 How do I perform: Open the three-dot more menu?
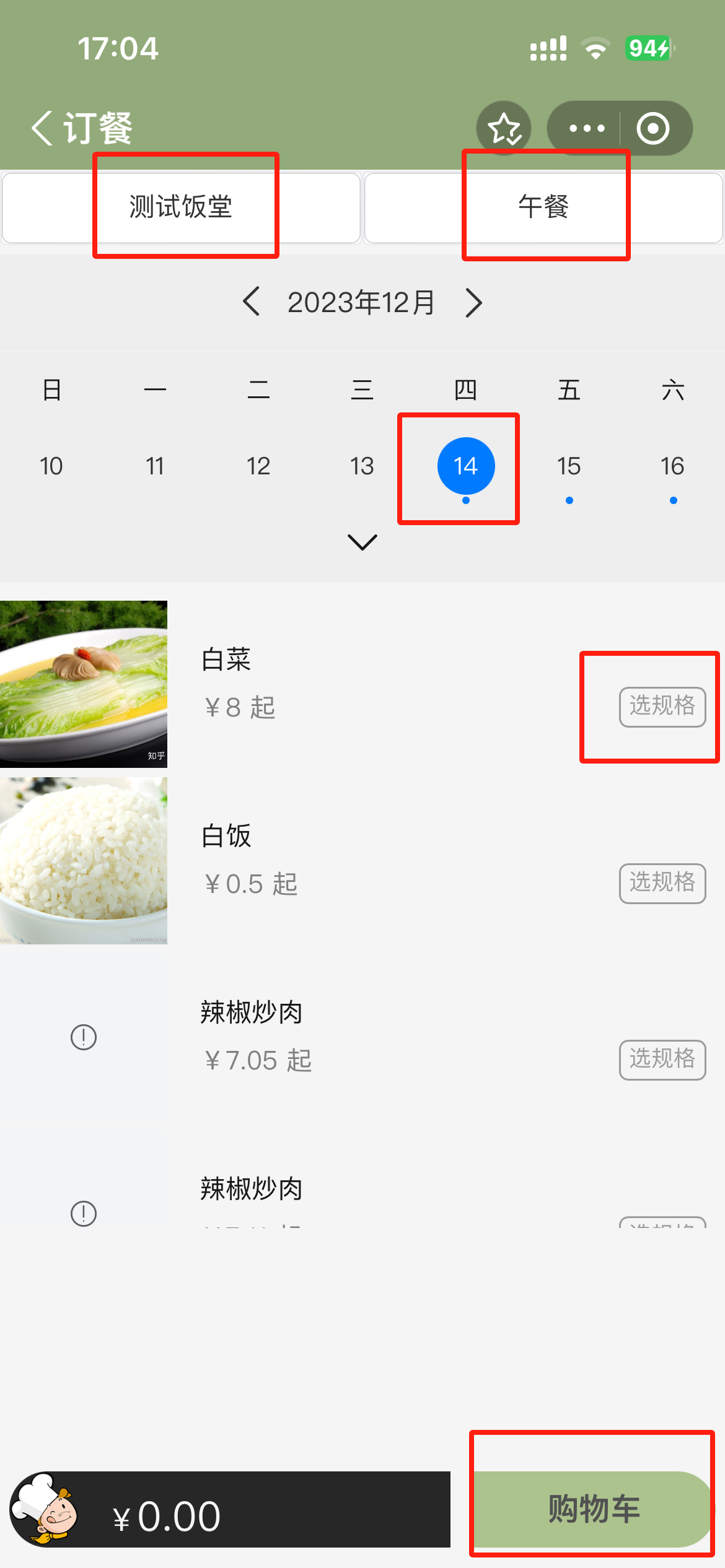[586, 128]
